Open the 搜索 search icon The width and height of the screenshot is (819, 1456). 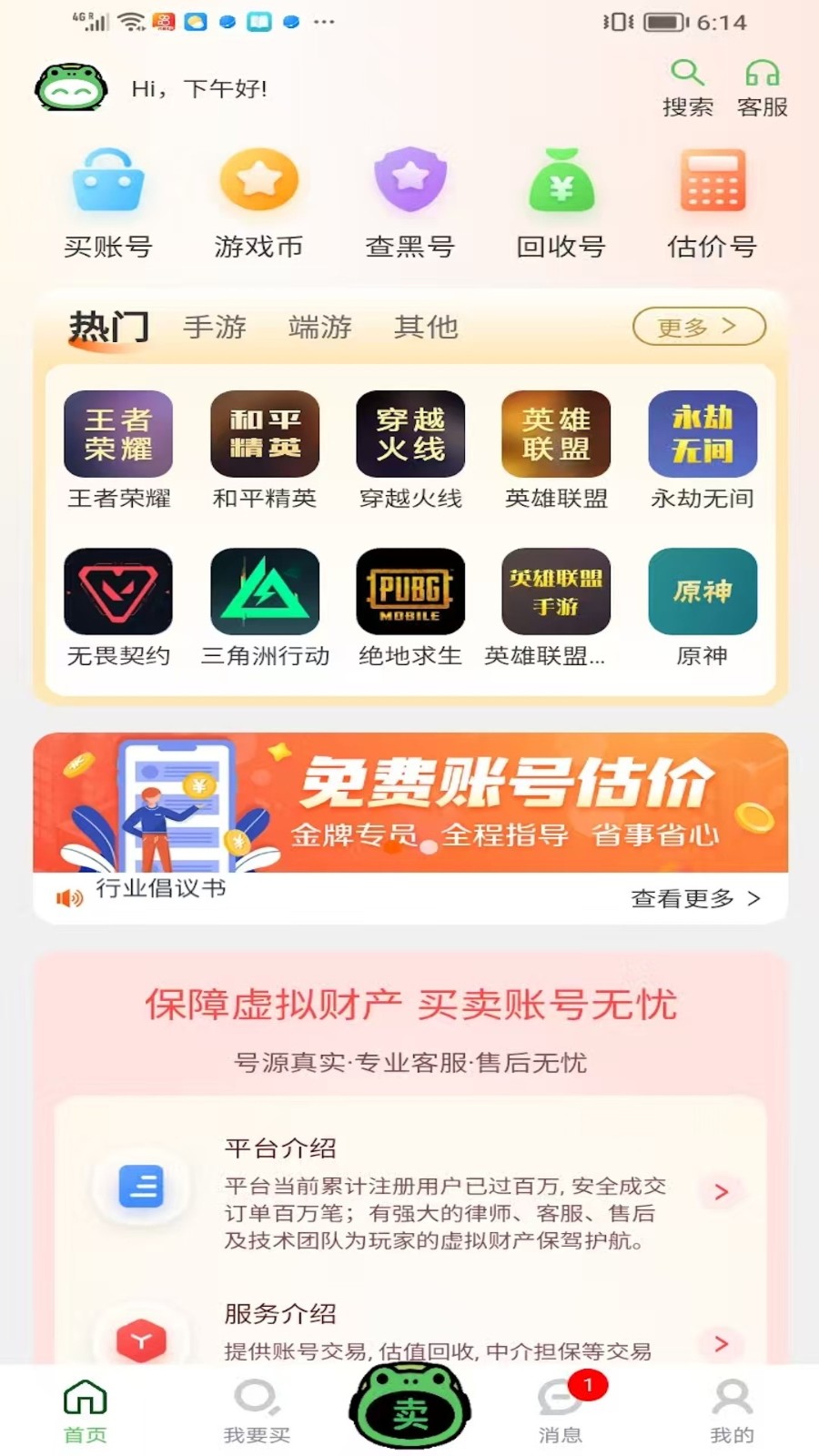pos(687,87)
